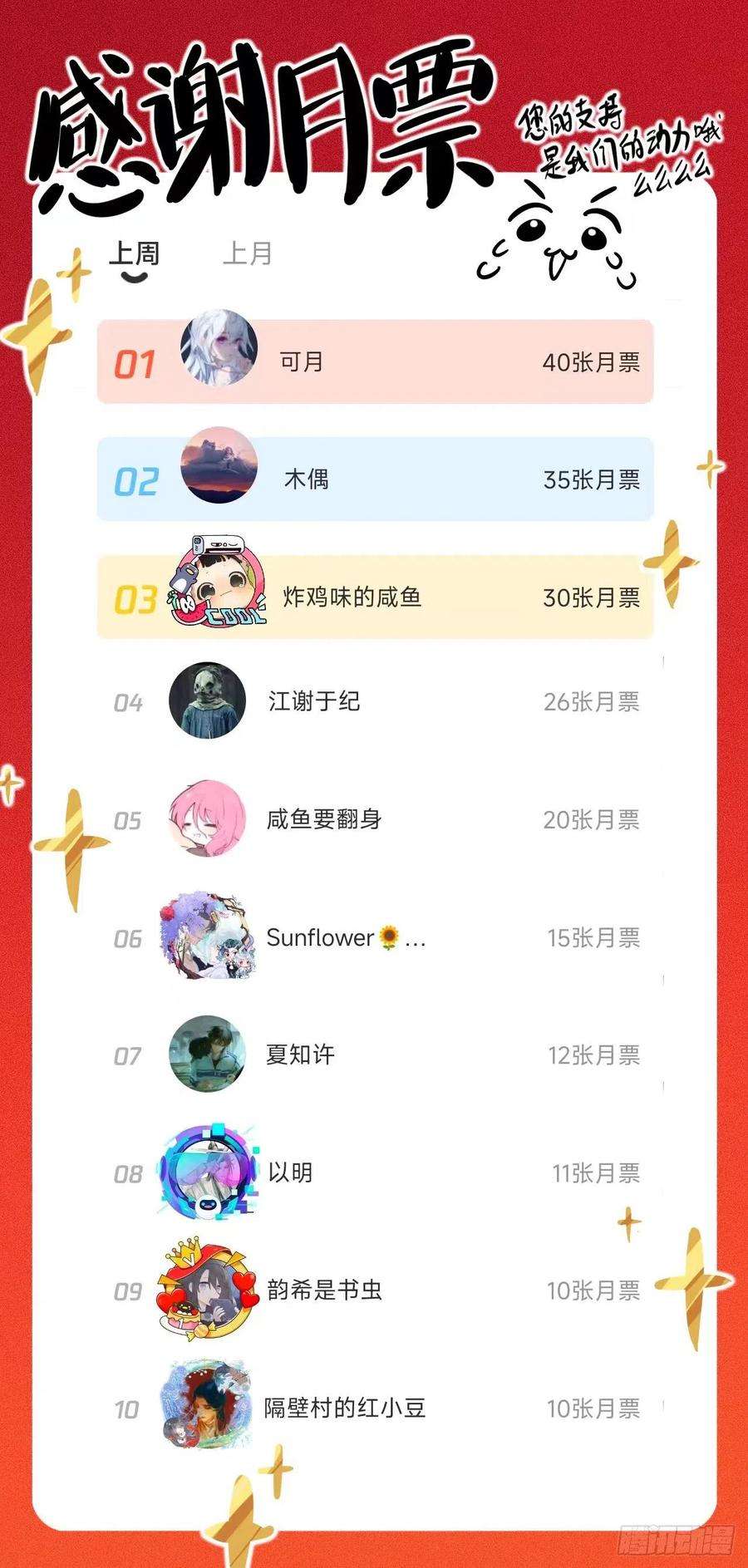Image resolution: width=748 pixels, height=1568 pixels.
Task: Select 炸鸡味的咸鱼's cartoon avatar
Action: tap(216, 592)
